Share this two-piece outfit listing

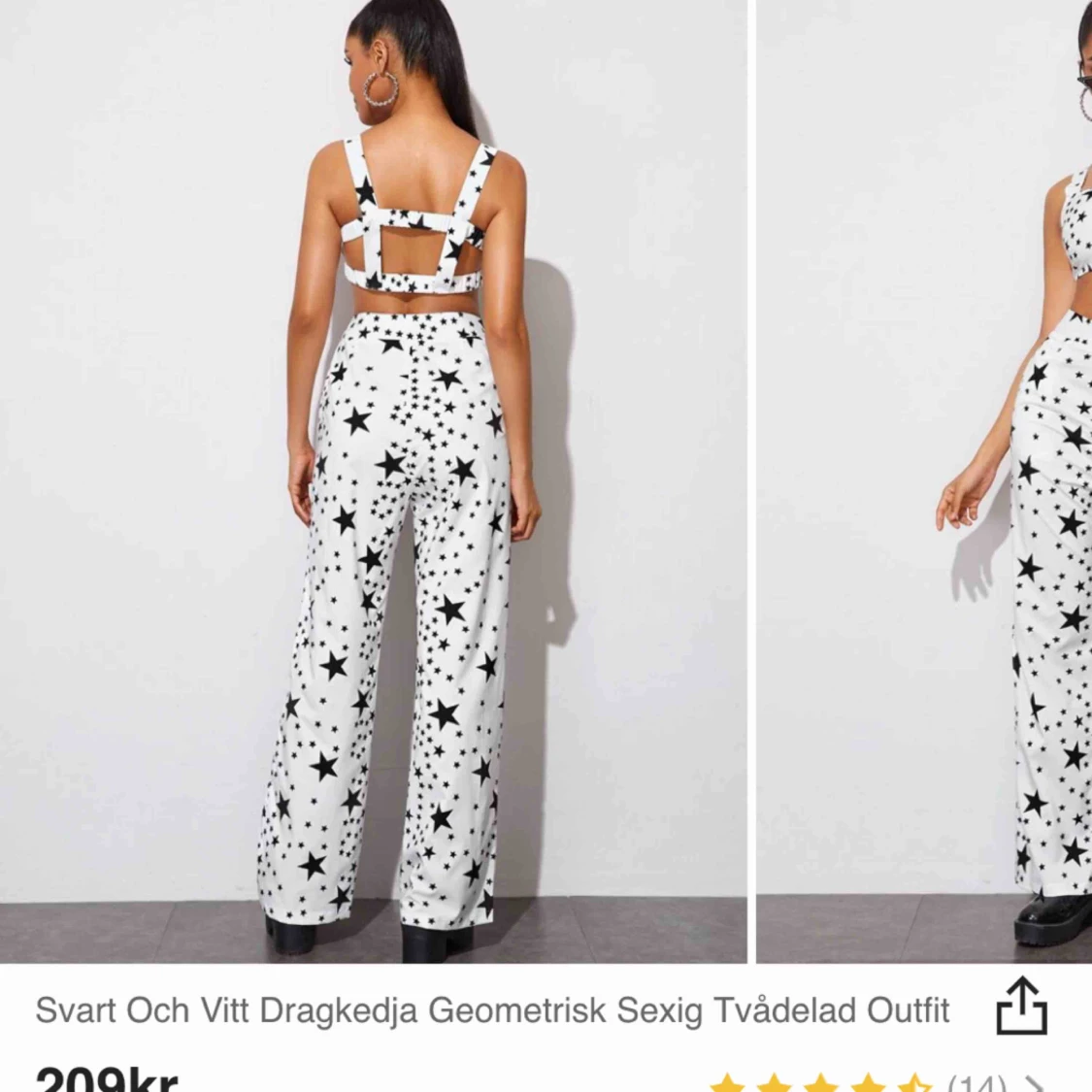click(1022, 1007)
